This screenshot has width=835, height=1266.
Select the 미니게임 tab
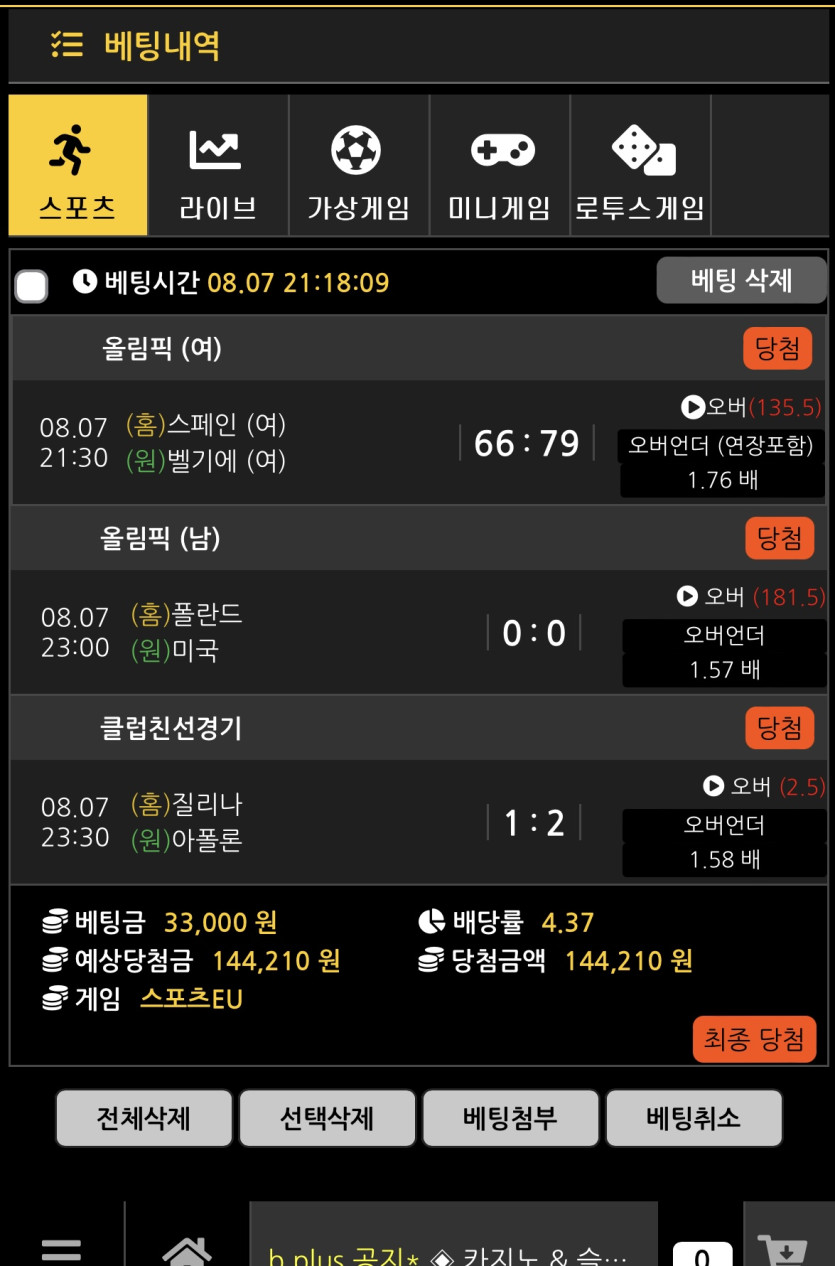(x=499, y=166)
